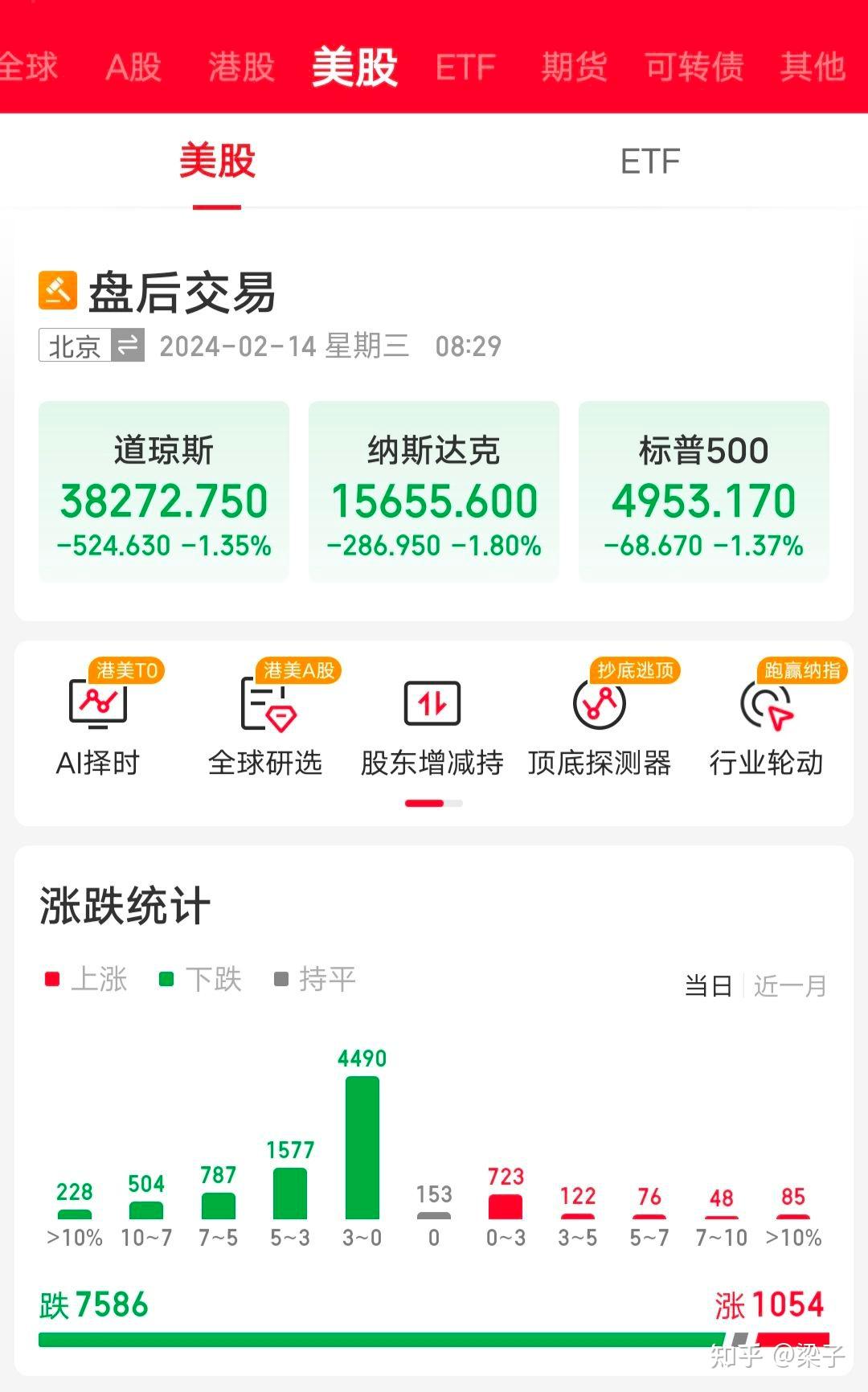This screenshot has height=1392, width=868.
Task: Open the 纳斯达克 index card
Action: [x=434, y=492]
